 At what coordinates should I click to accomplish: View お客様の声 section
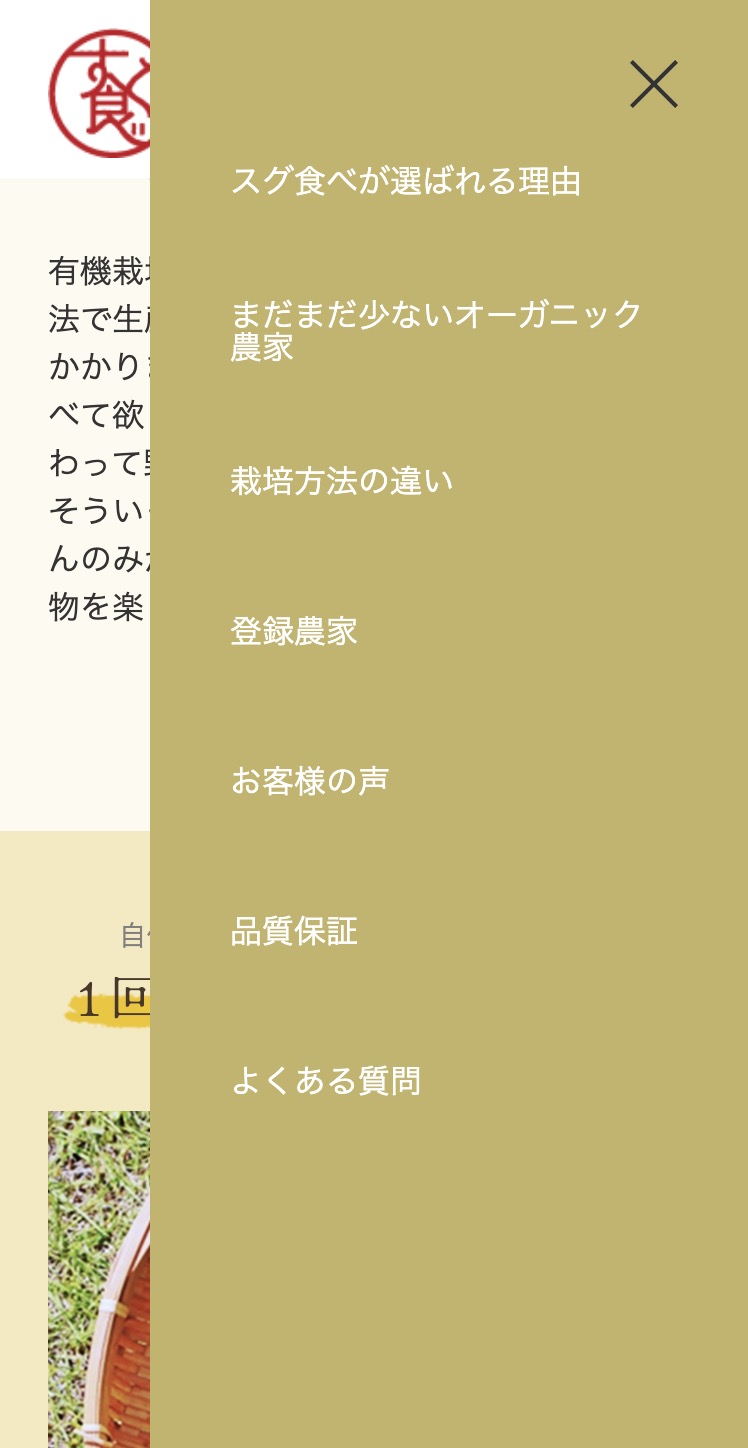[x=310, y=781]
